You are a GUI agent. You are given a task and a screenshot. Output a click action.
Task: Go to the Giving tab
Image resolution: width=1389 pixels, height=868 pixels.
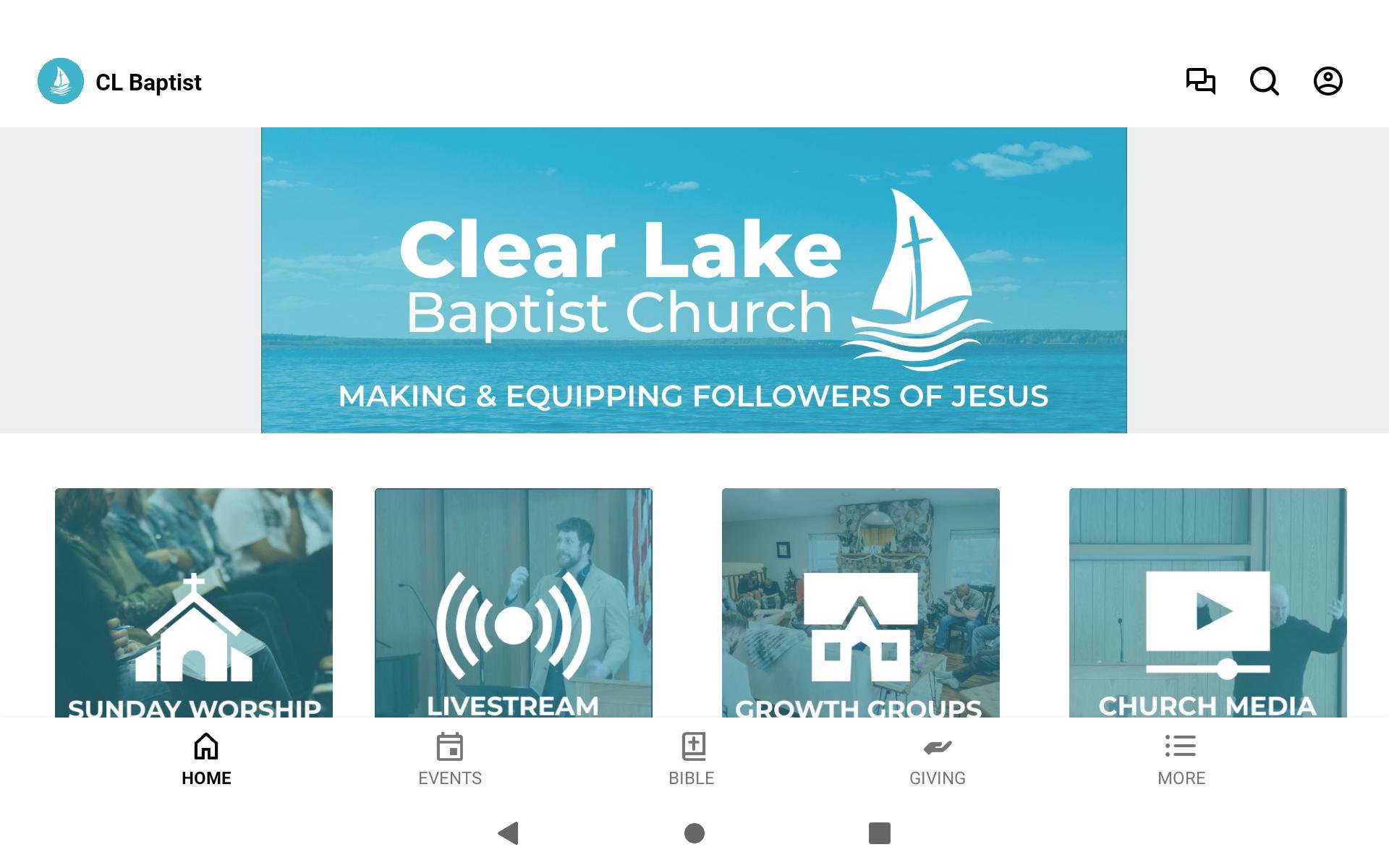pos(937,759)
